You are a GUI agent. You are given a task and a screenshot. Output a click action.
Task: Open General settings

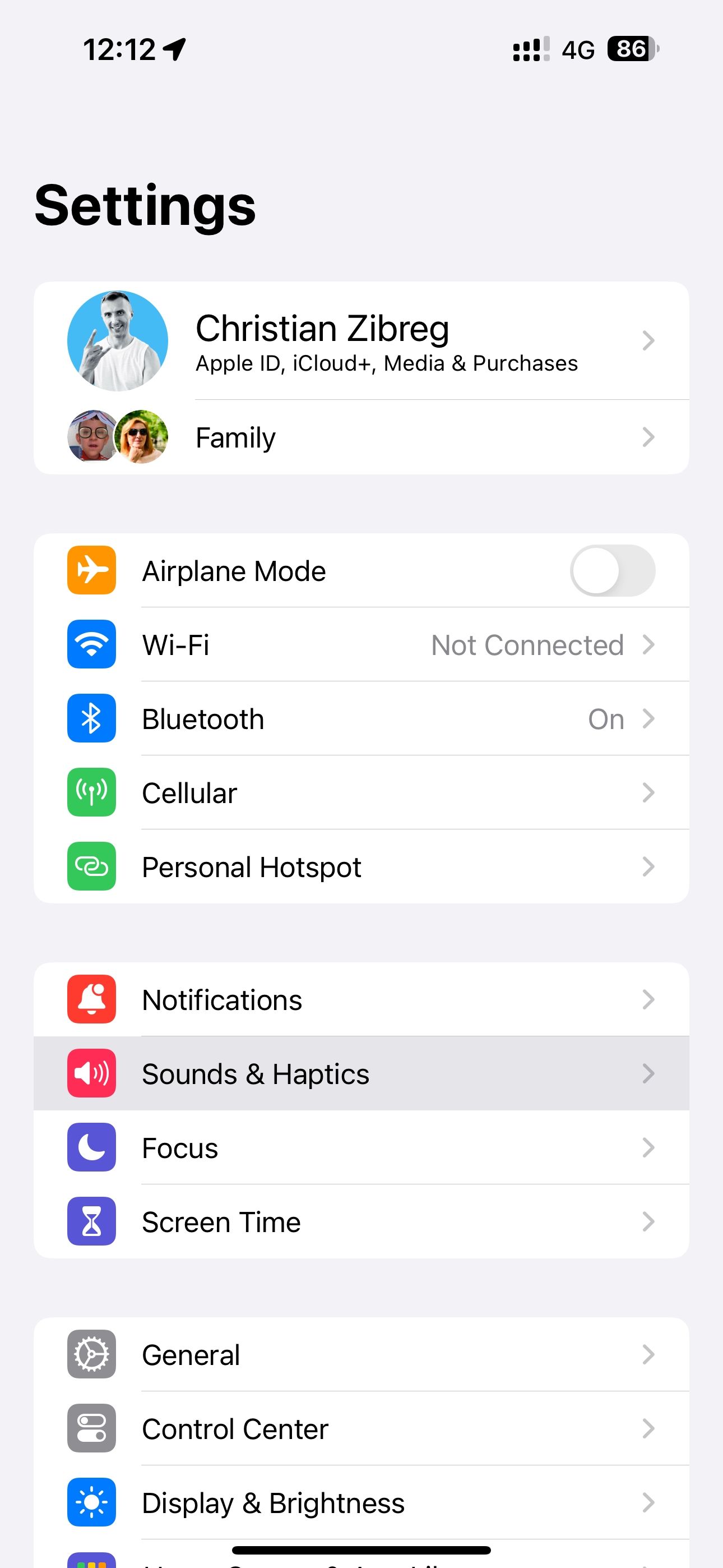point(361,1355)
